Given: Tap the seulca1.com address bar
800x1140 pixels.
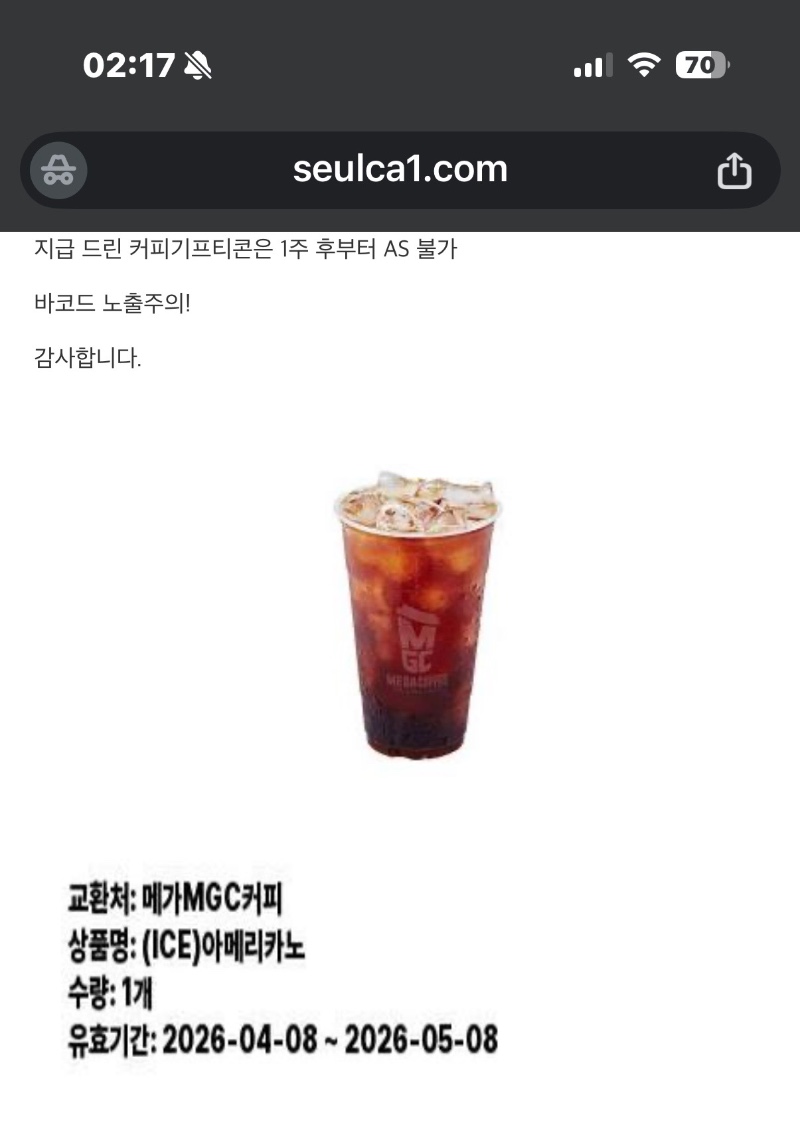Looking at the screenshot, I should [400, 169].
